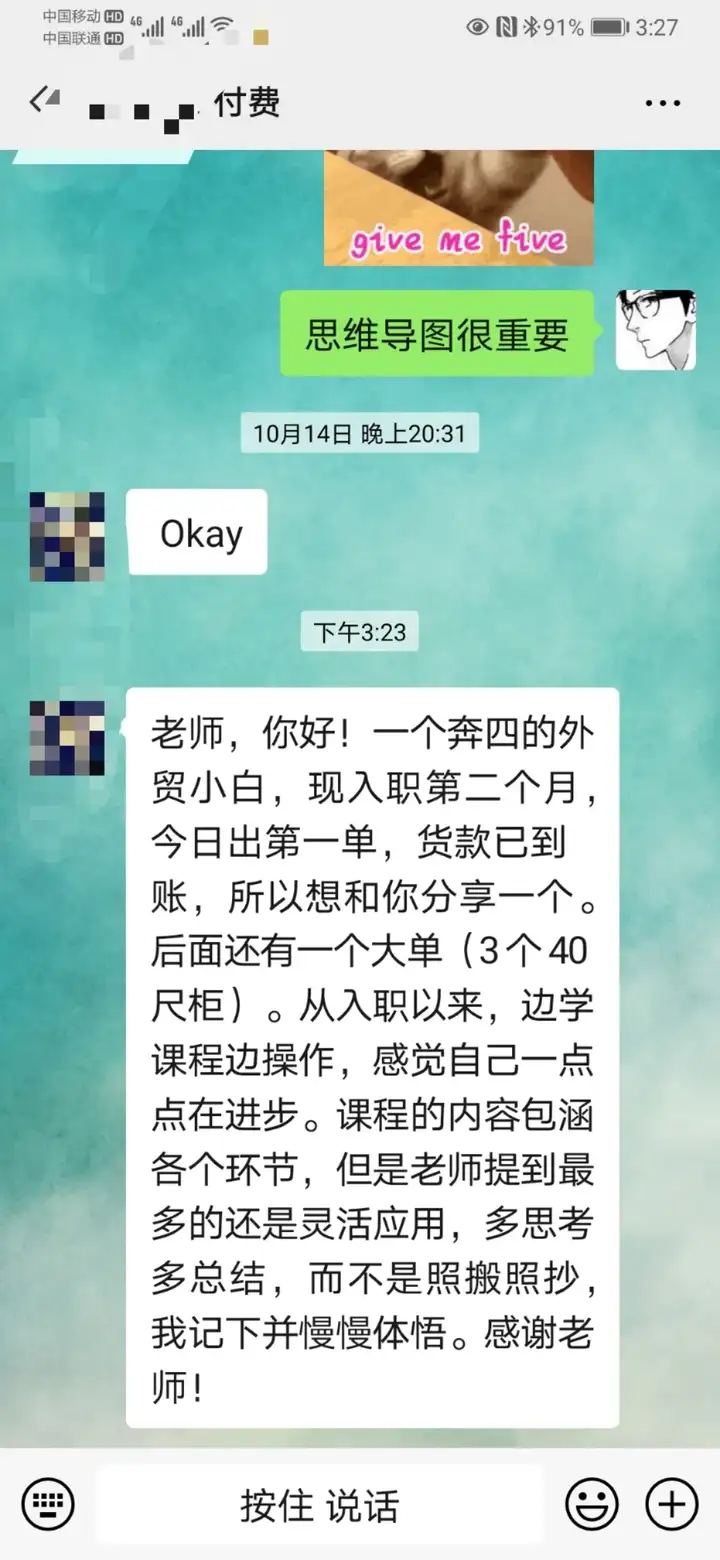Open the sender's avatar beside Okay
Viewport: 720px width, 1560px height.
(67, 537)
